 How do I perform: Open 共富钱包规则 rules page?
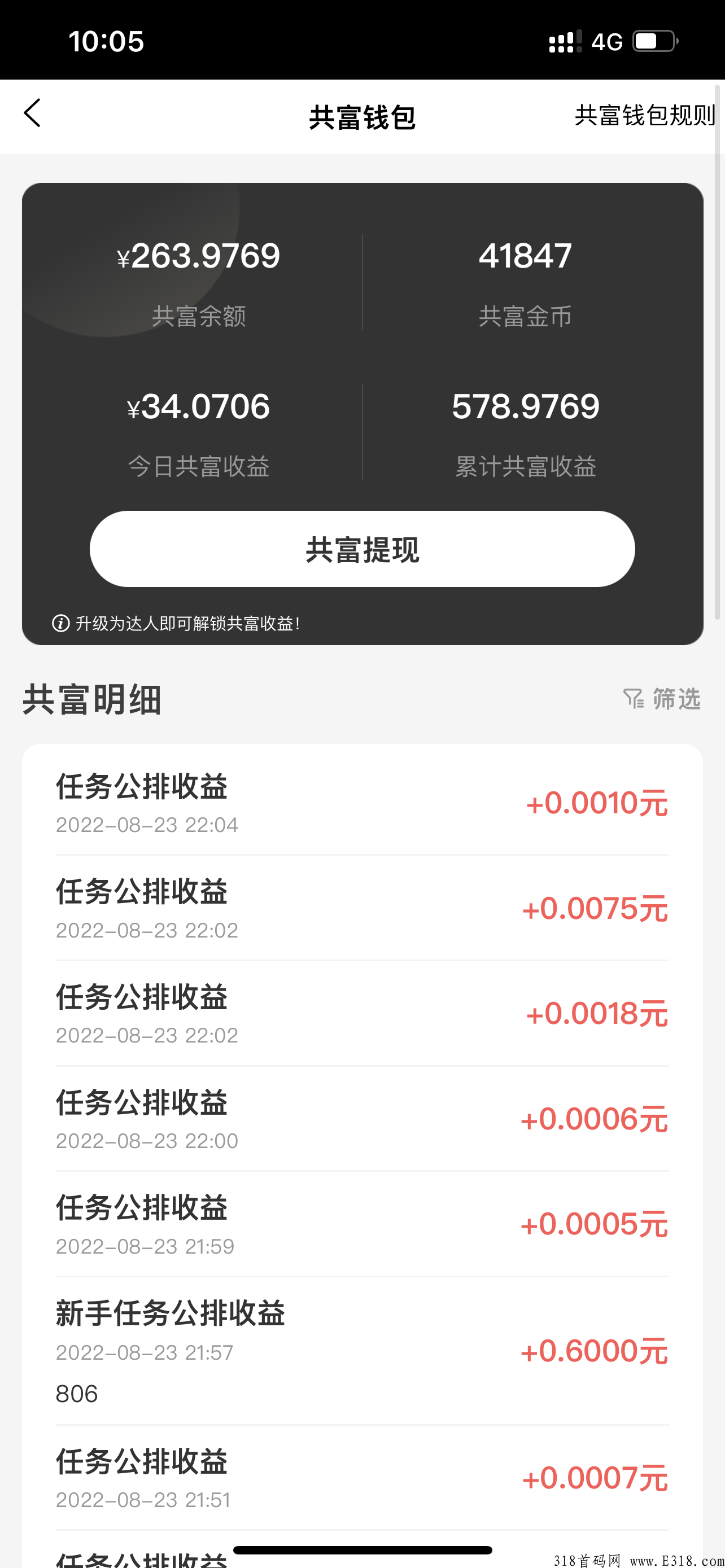click(x=645, y=116)
